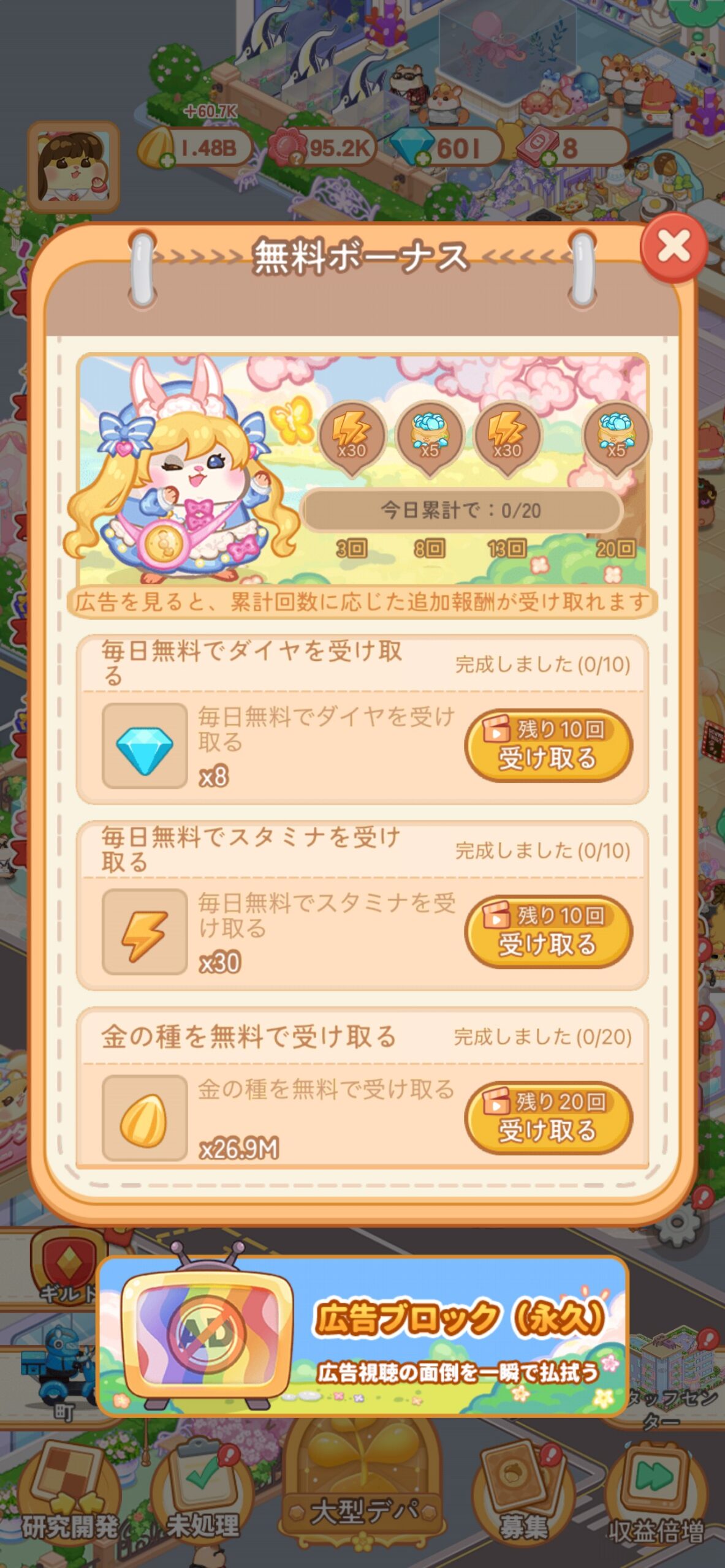Claim the free daily stamina x30
This screenshot has height=1568, width=725.
[x=548, y=932]
